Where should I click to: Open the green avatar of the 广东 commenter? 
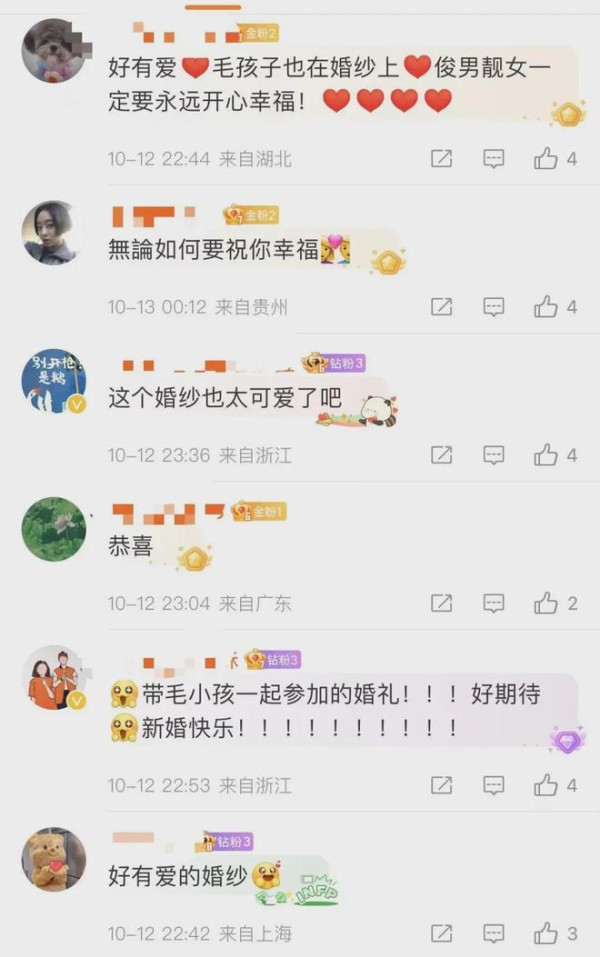coord(54,529)
